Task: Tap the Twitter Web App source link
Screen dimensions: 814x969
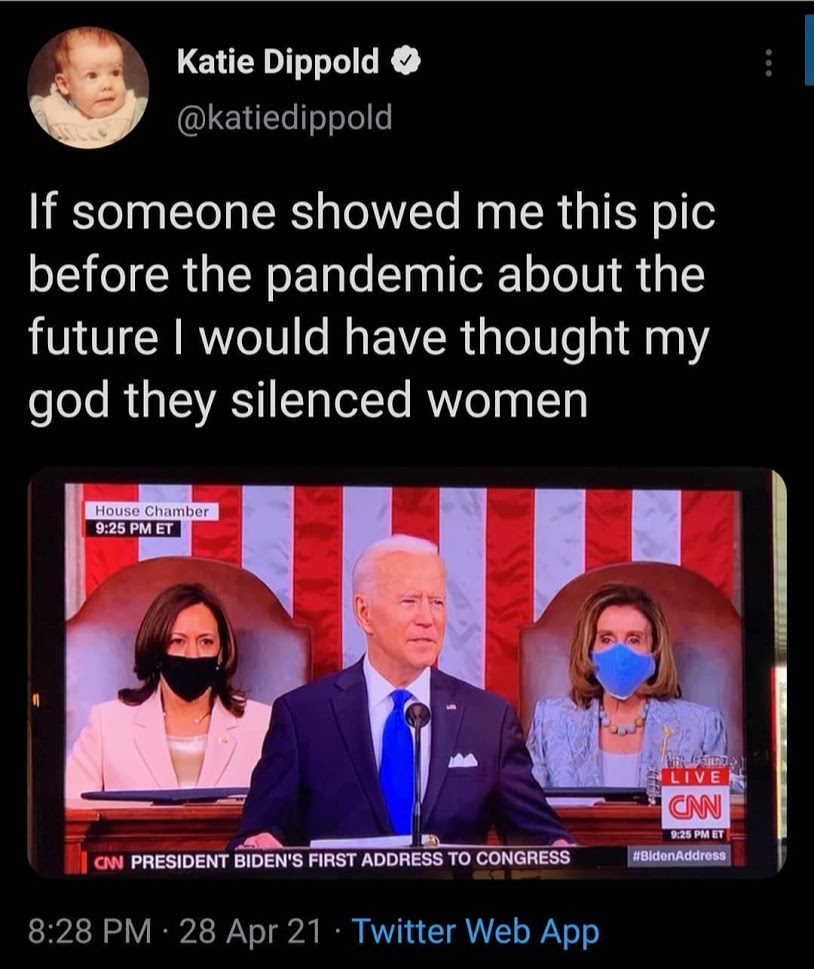Action: click(x=476, y=932)
